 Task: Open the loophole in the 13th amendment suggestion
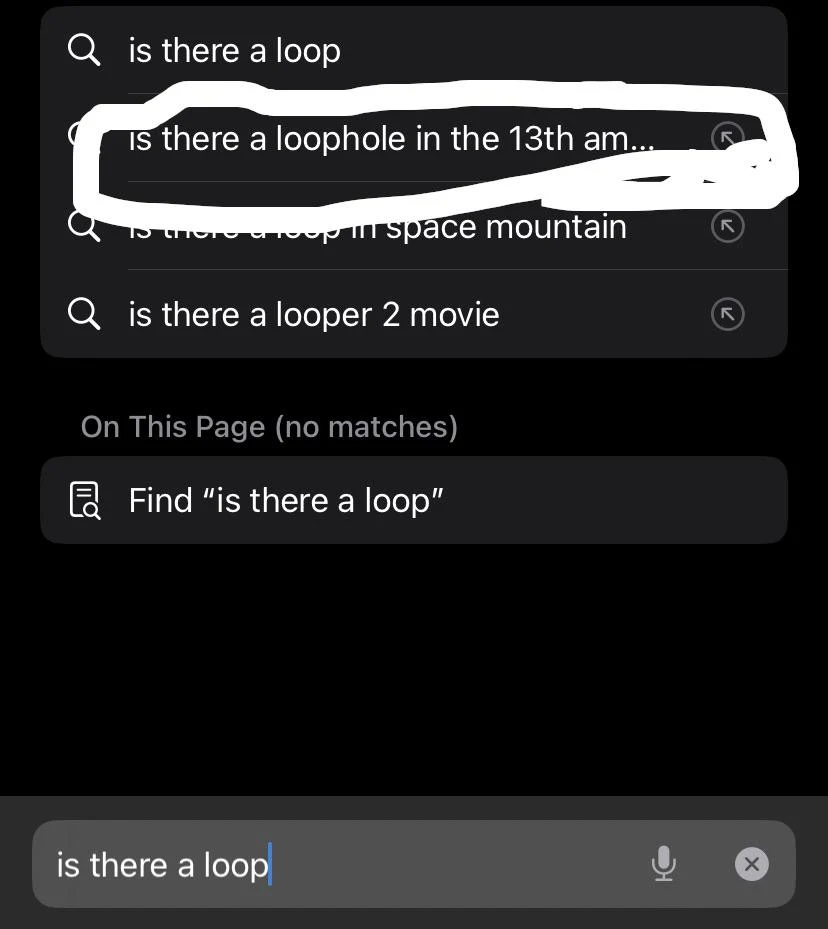tap(392, 139)
